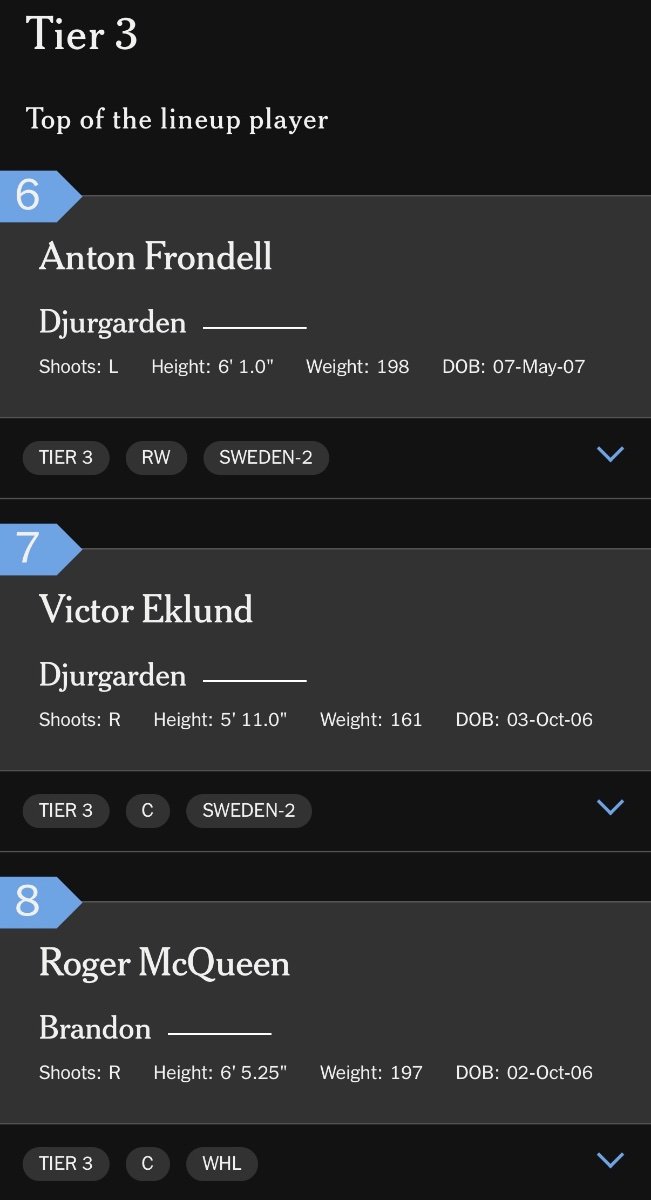Expand Victor Eklund's scouting report chevron
Screen dimensions: 651x1200
pyautogui.click(x=609, y=807)
